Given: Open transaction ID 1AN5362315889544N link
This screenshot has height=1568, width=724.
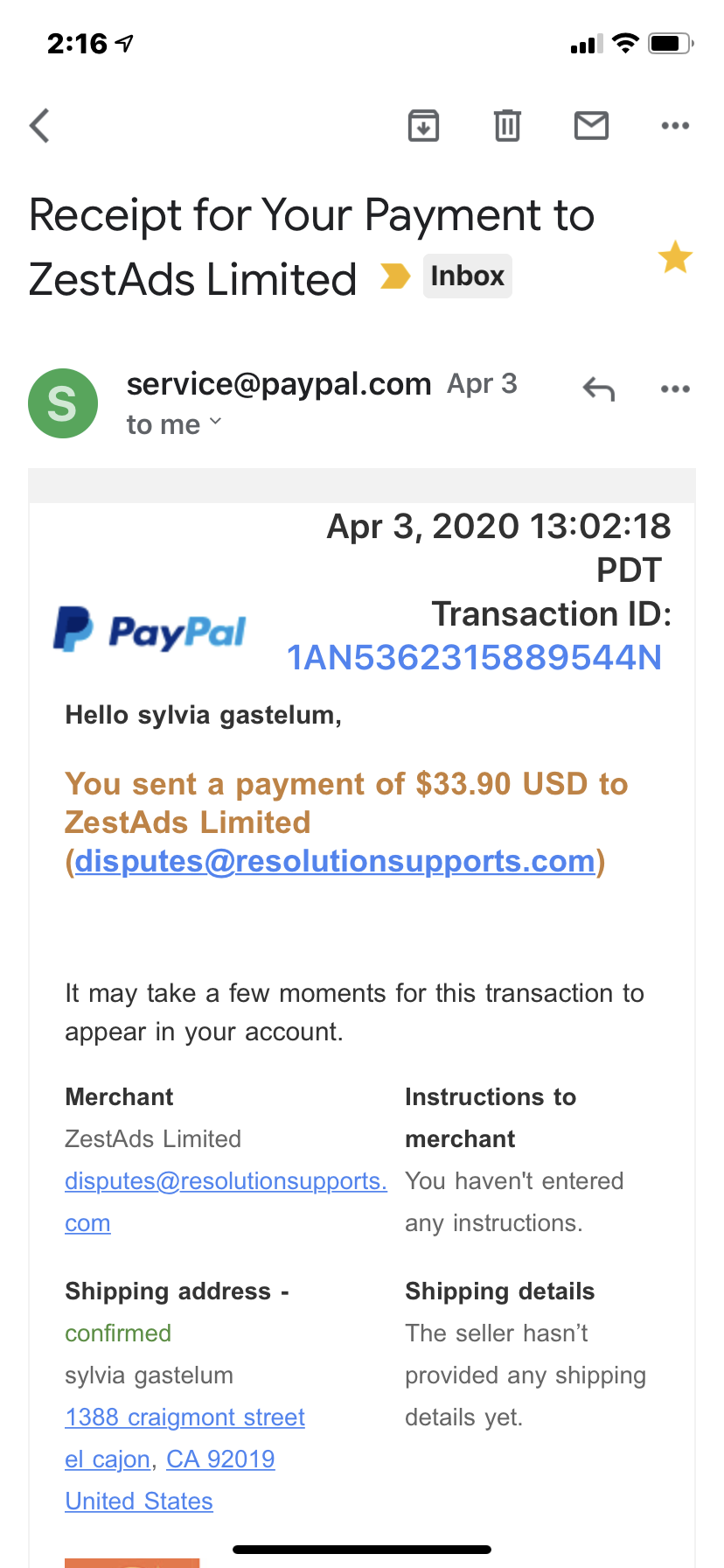Looking at the screenshot, I should click(x=474, y=657).
